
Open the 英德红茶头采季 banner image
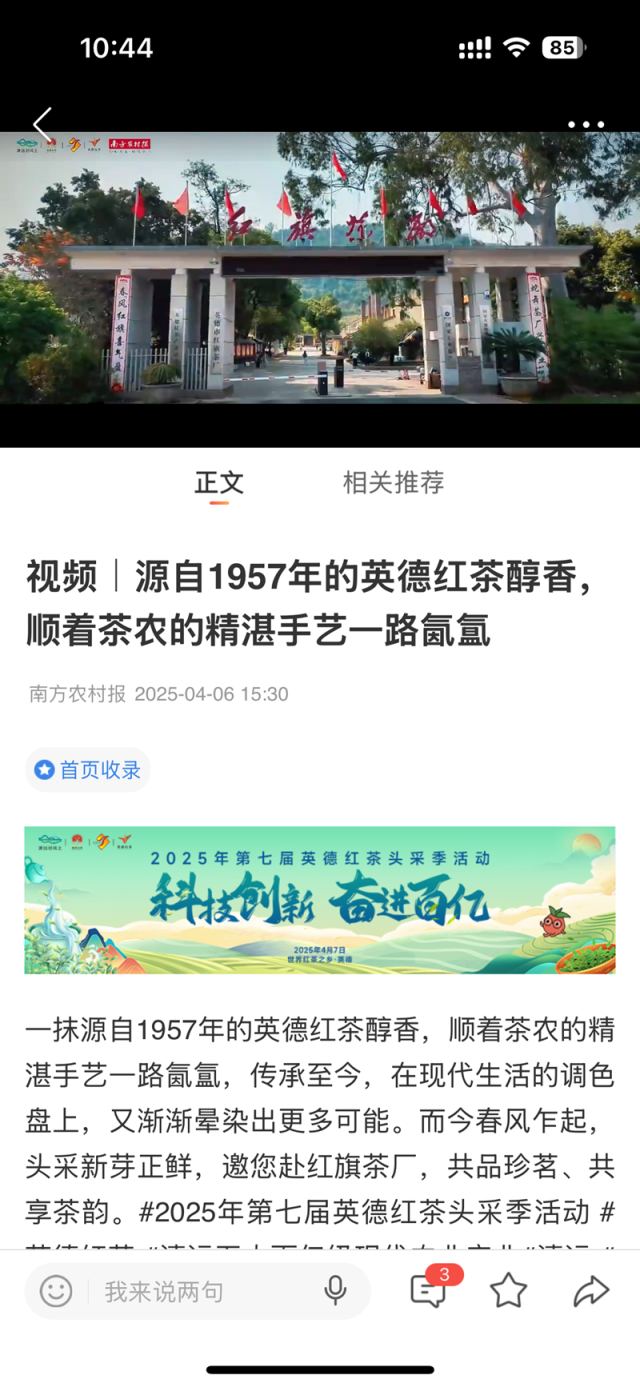click(x=320, y=900)
